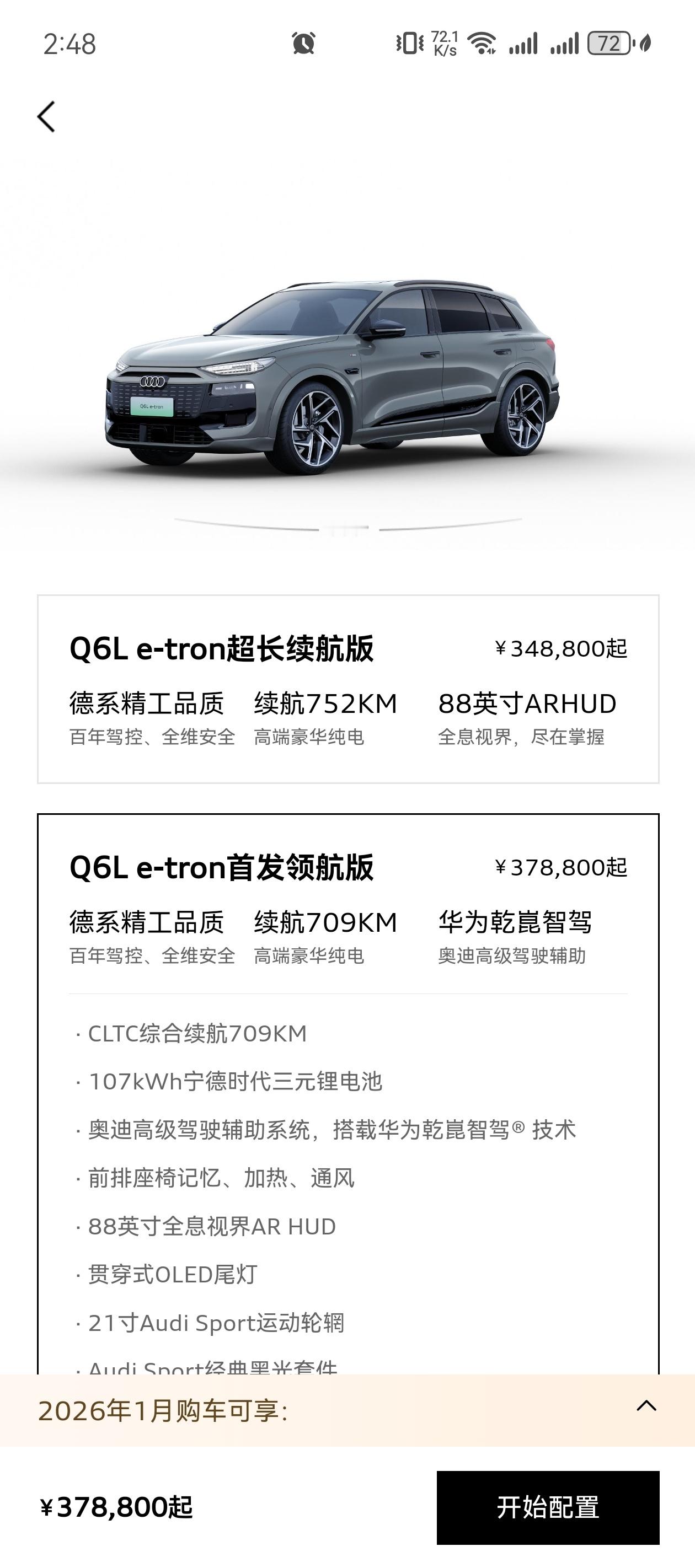Tap the alarm clock status icon
The height and width of the screenshot is (1568, 695).
304,43
